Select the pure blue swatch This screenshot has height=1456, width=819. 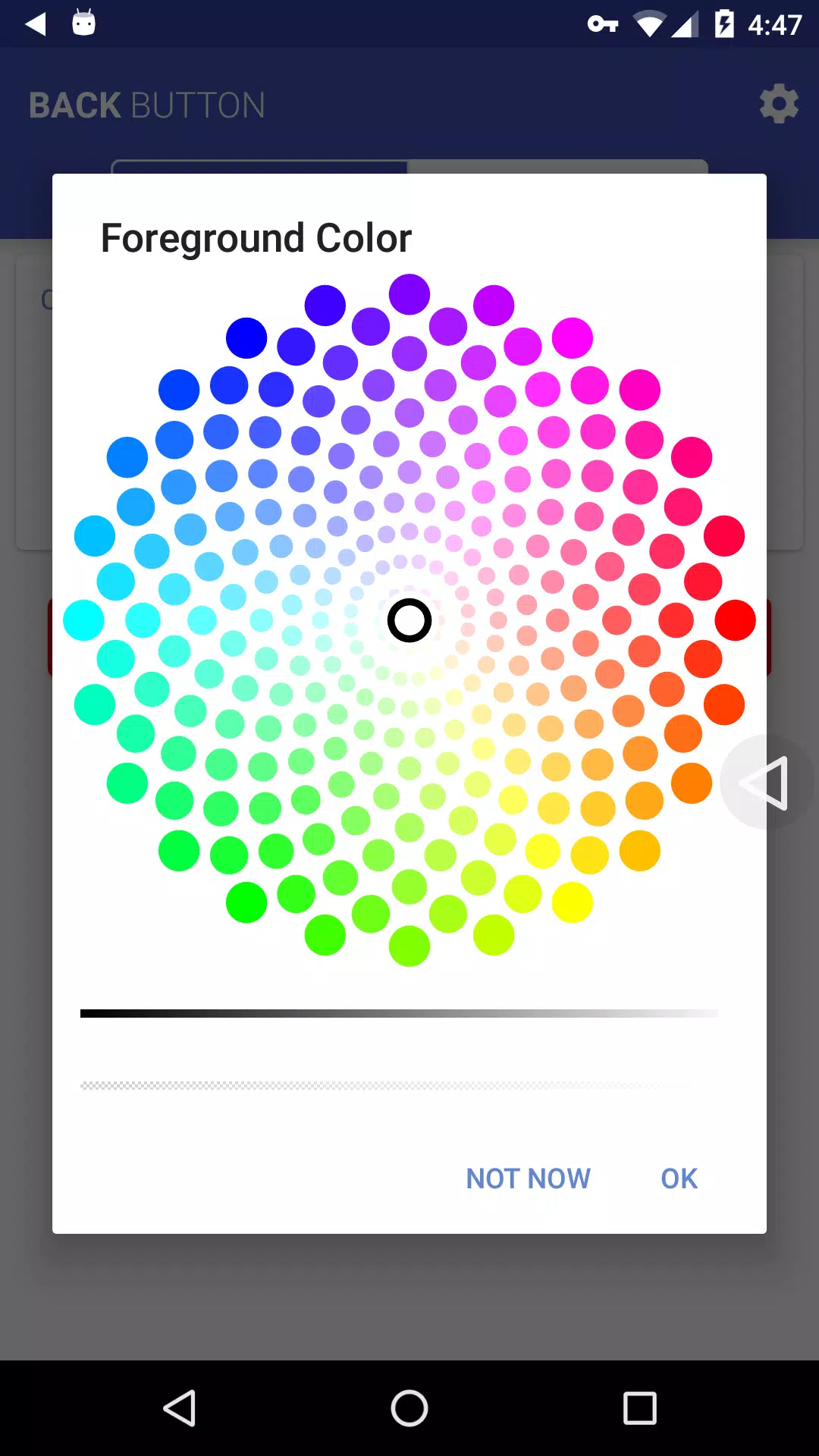pos(246,338)
